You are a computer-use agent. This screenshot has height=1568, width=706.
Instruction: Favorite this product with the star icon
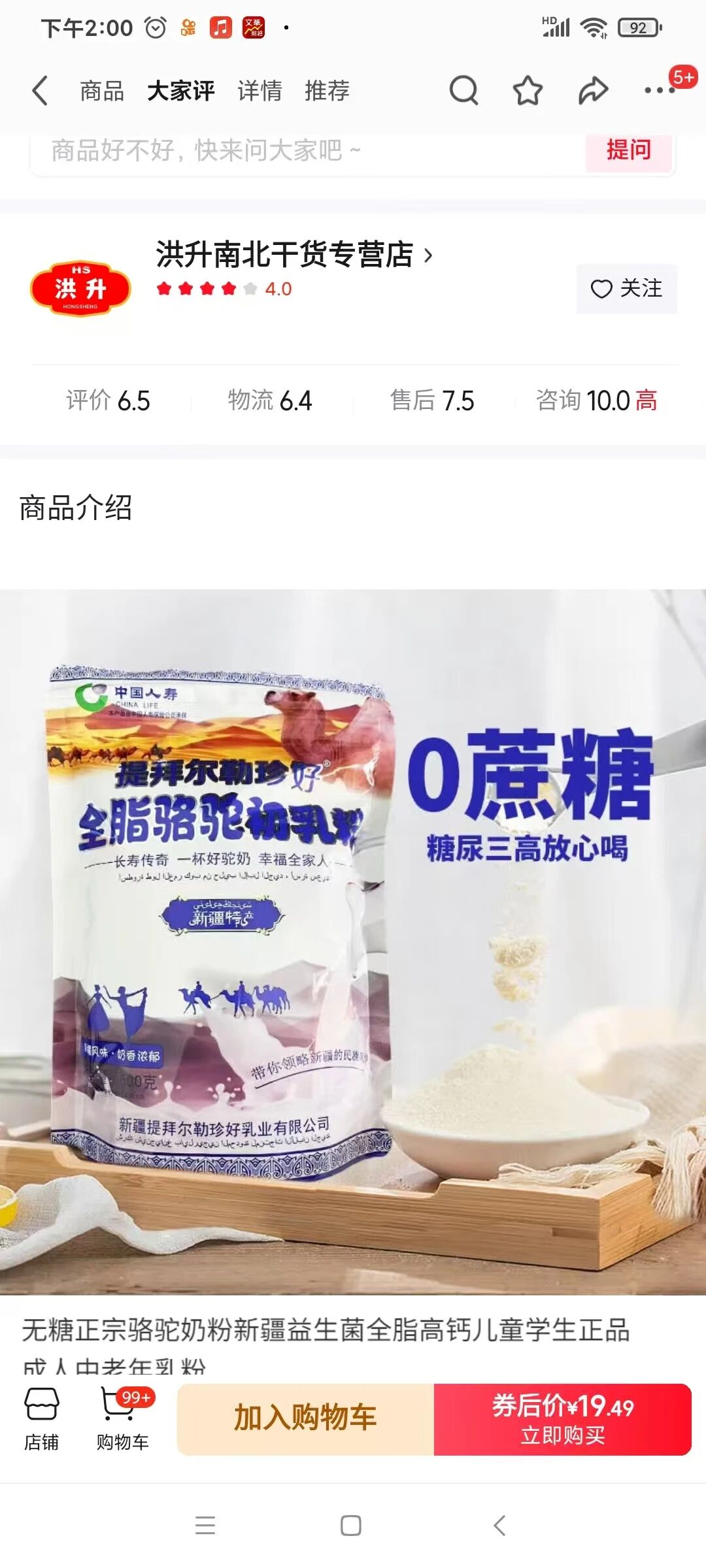point(528,90)
